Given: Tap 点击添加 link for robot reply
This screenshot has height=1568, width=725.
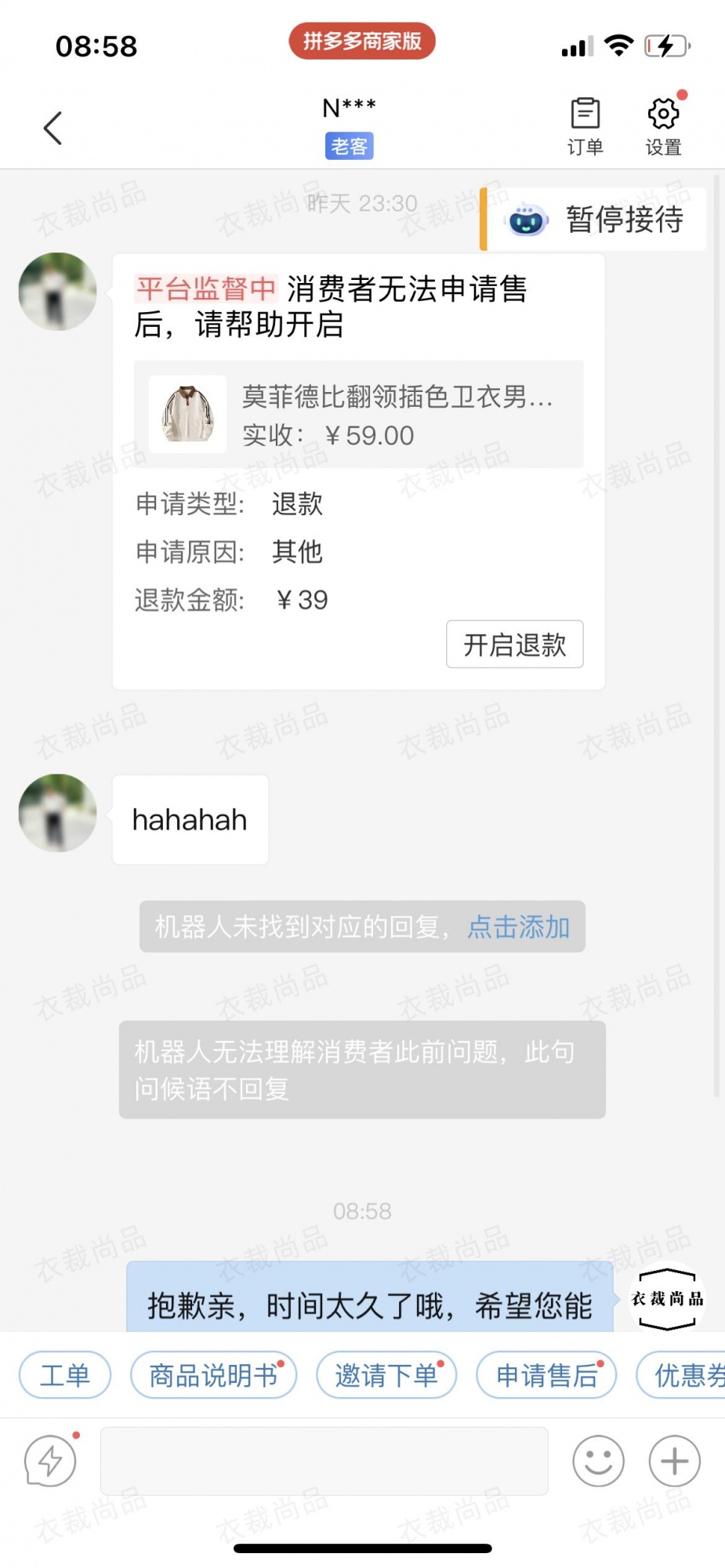Looking at the screenshot, I should (x=518, y=927).
